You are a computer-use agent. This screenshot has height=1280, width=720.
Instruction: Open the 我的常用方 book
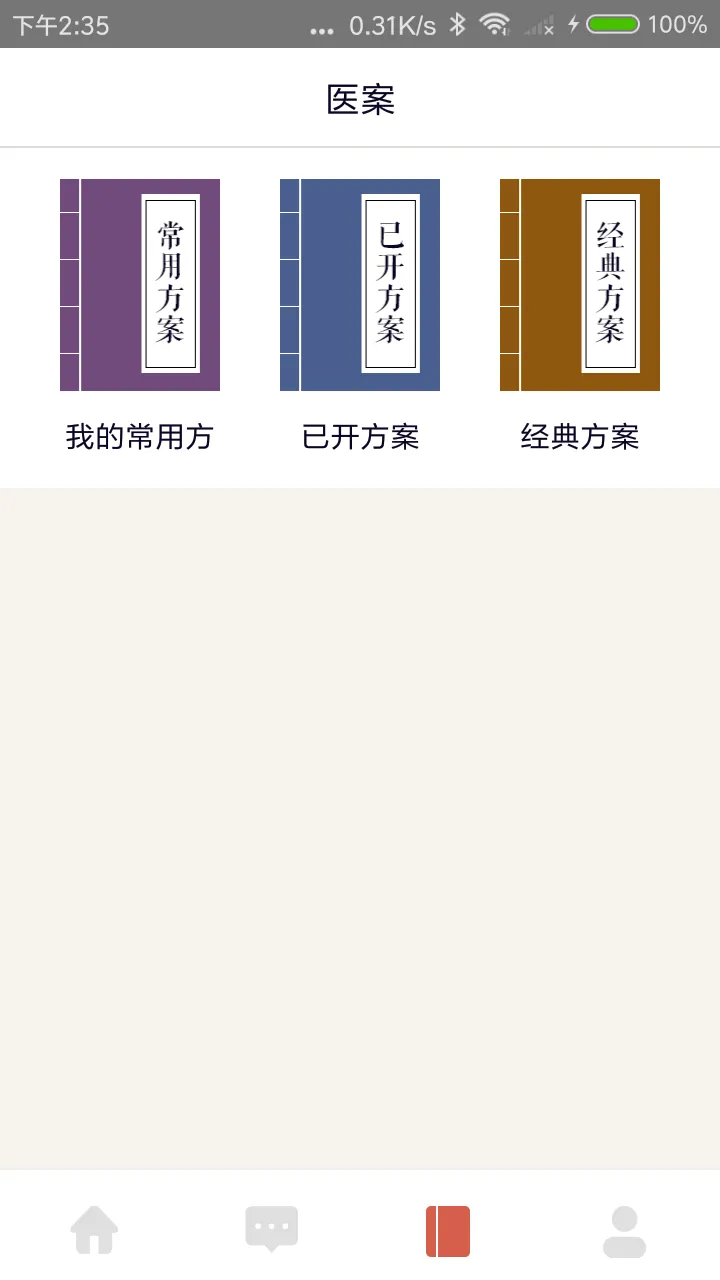tap(140, 285)
